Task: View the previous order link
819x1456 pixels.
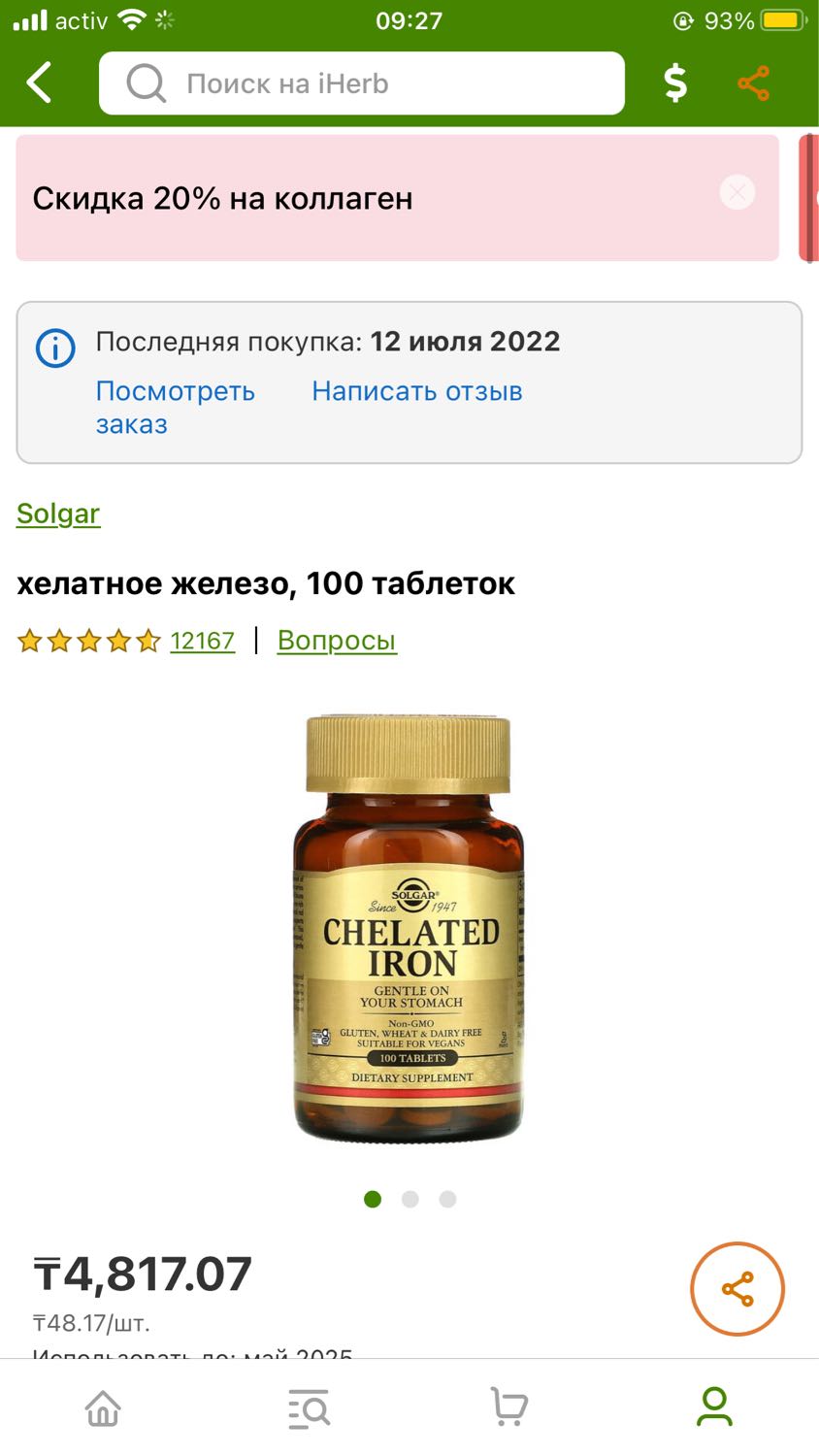Action: pos(175,408)
